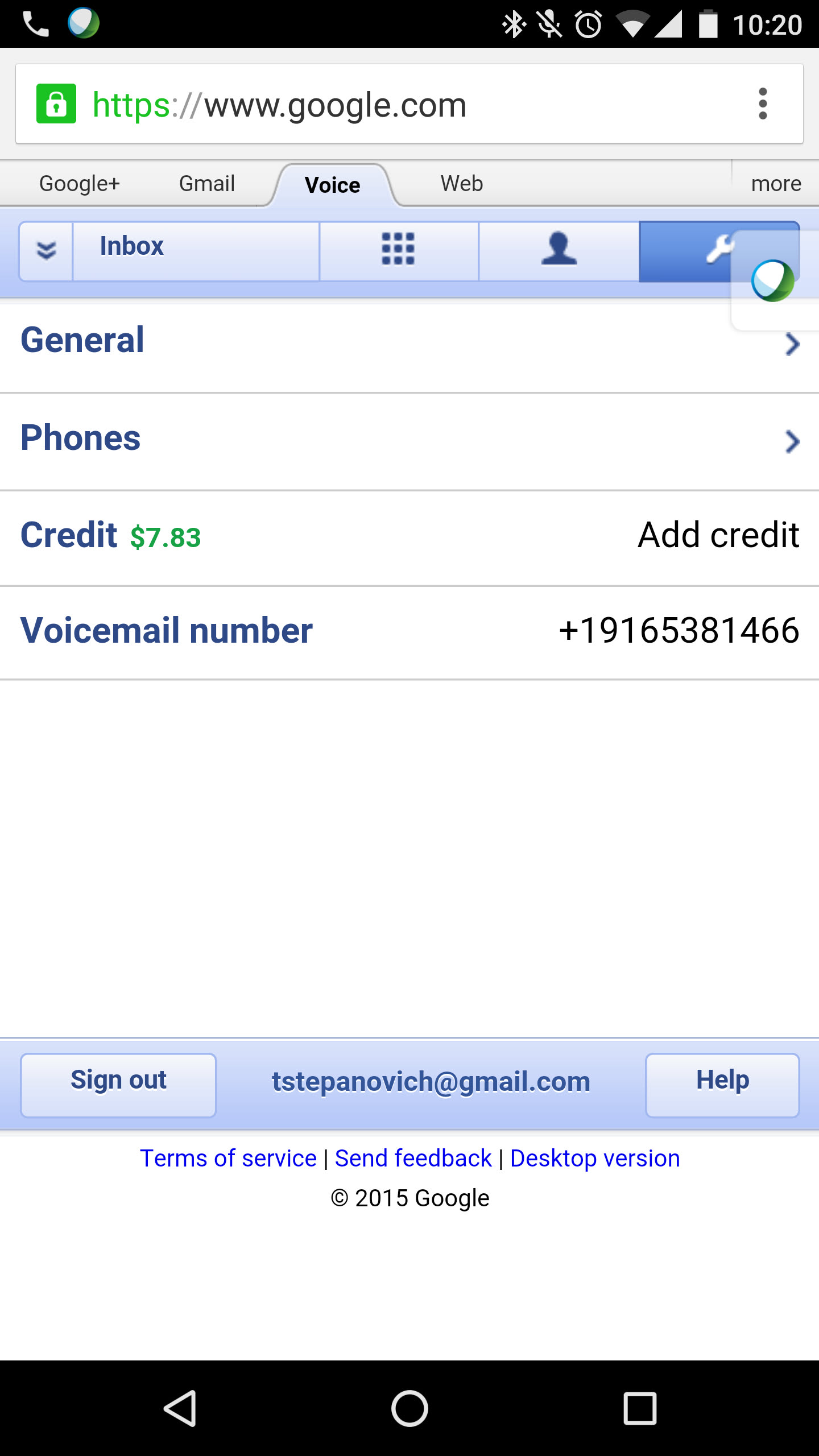Open the General settings row
This screenshot has height=1456, width=819.
[x=409, y=341]
